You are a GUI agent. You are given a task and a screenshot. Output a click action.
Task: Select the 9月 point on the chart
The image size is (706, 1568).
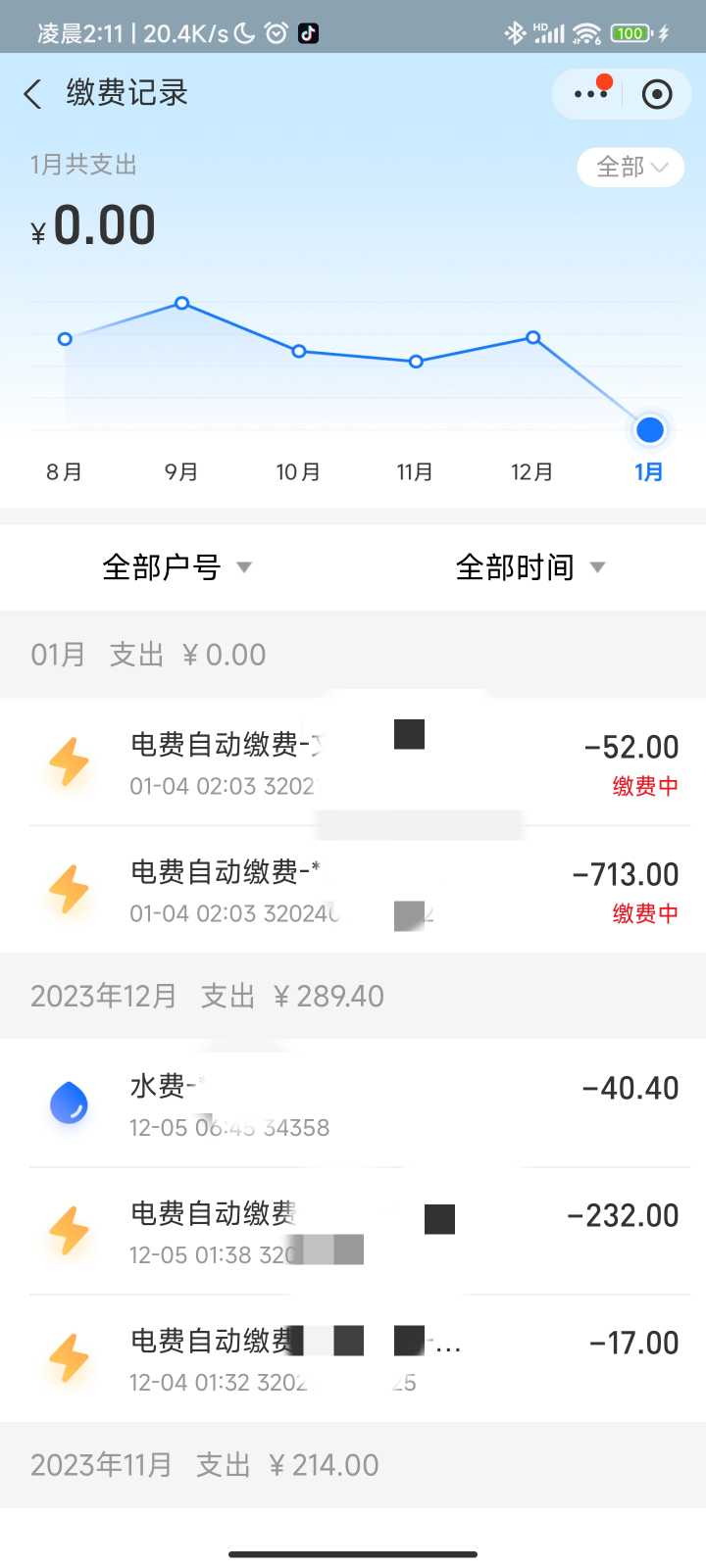181,304
